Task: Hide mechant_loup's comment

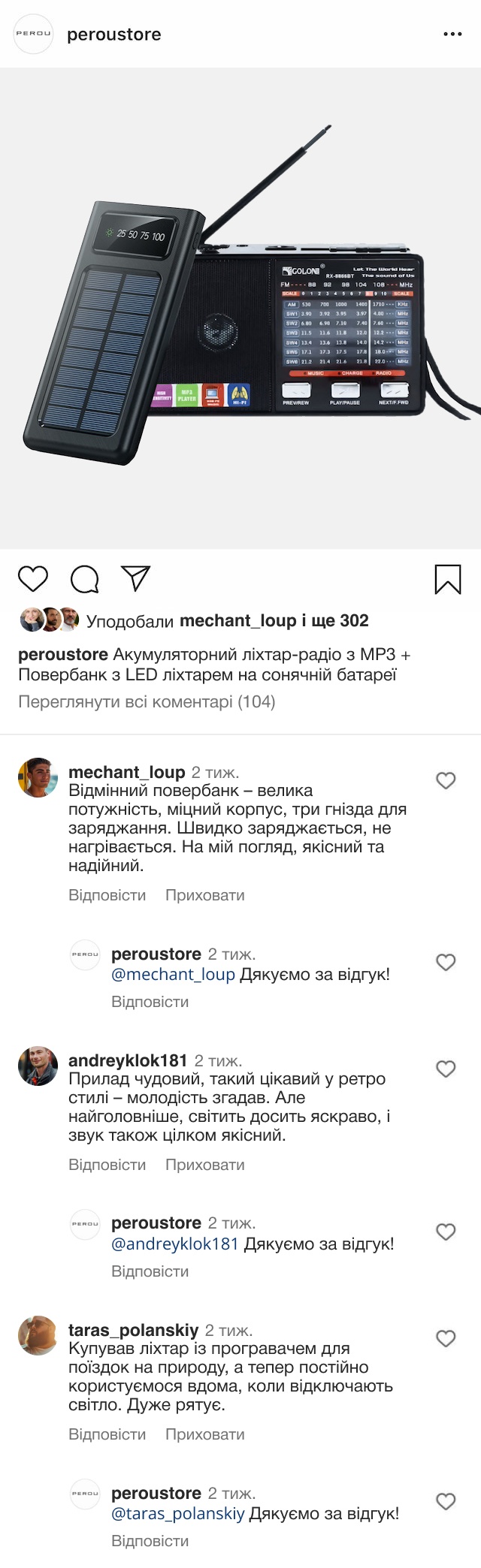Action: (x=204, y=895)
